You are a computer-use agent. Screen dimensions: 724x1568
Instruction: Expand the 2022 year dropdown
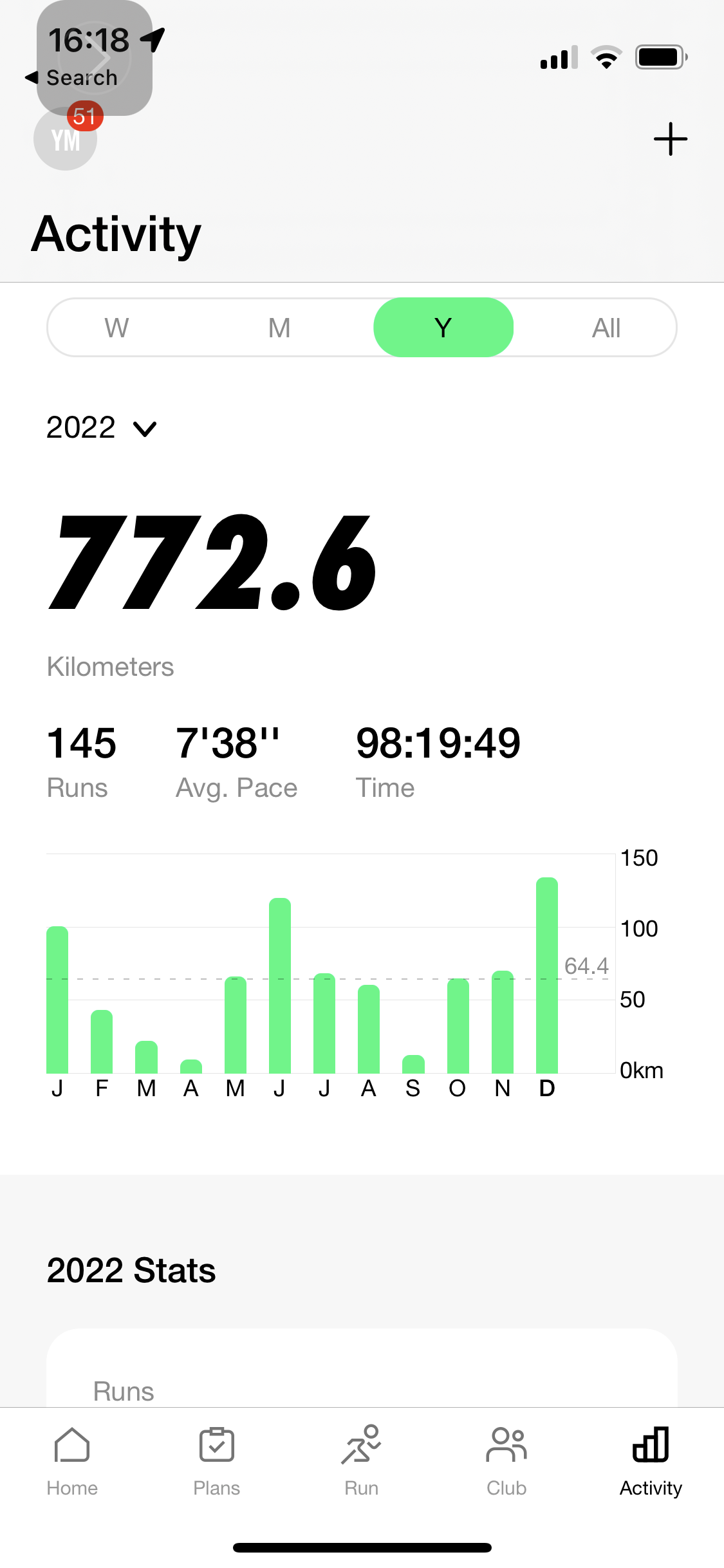(102, 428)
